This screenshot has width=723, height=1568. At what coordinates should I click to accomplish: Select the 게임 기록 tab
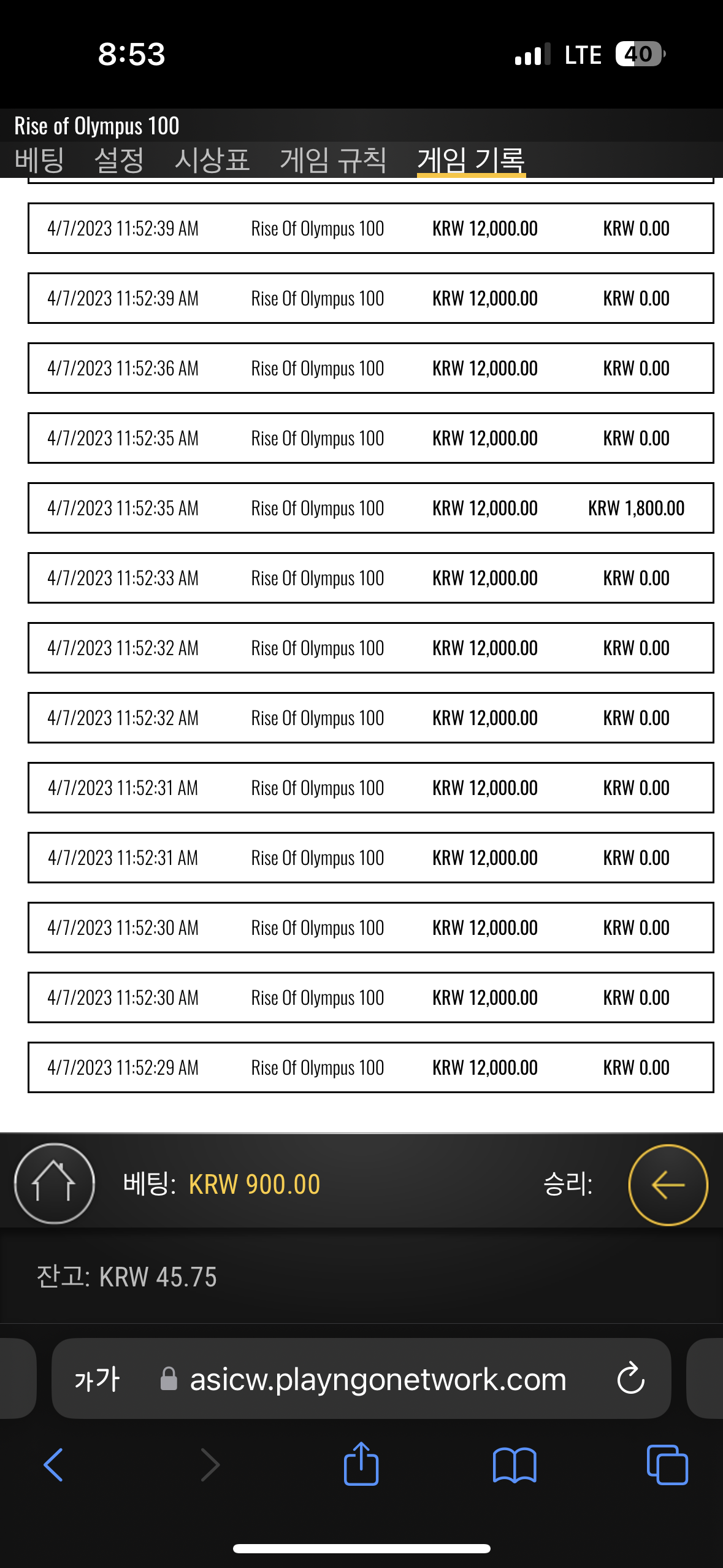tap(471, 161)
